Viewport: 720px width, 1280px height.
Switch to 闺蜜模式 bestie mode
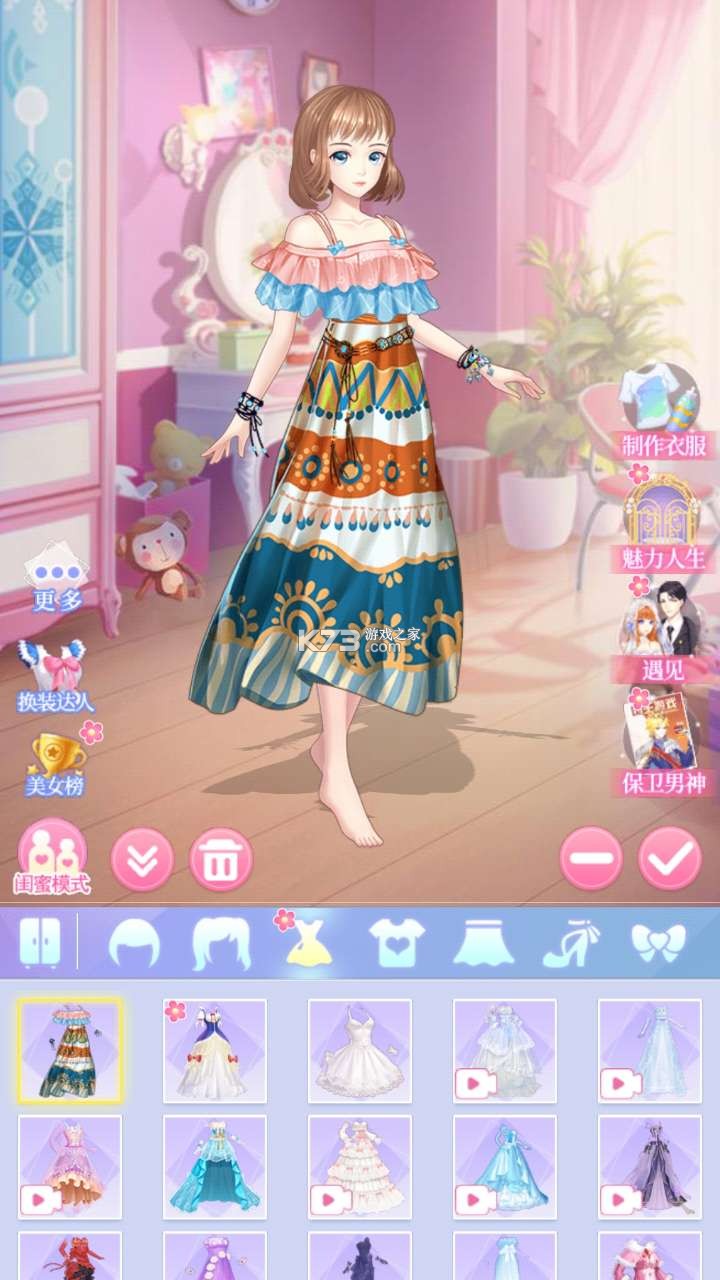click(52, 857)
